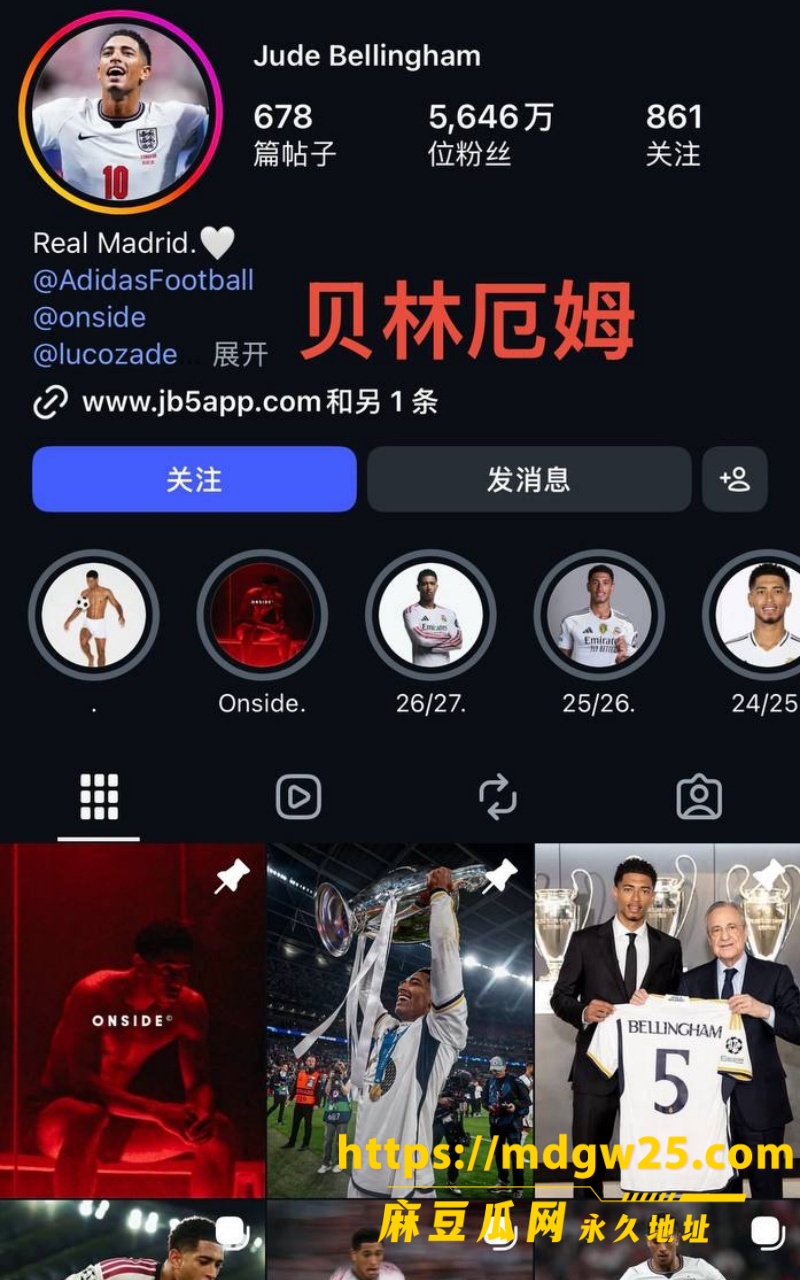Open the pinned trophy celebration post
The width and height of the screenshot is (800, 1280).
(x=400, y=1020)
